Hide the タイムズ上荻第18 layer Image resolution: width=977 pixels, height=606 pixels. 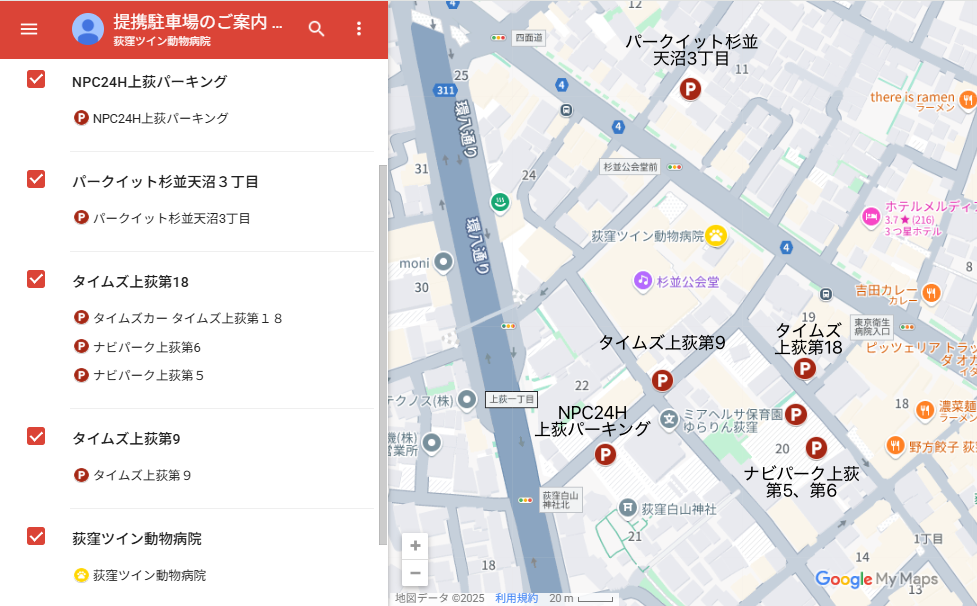point(36,279)
